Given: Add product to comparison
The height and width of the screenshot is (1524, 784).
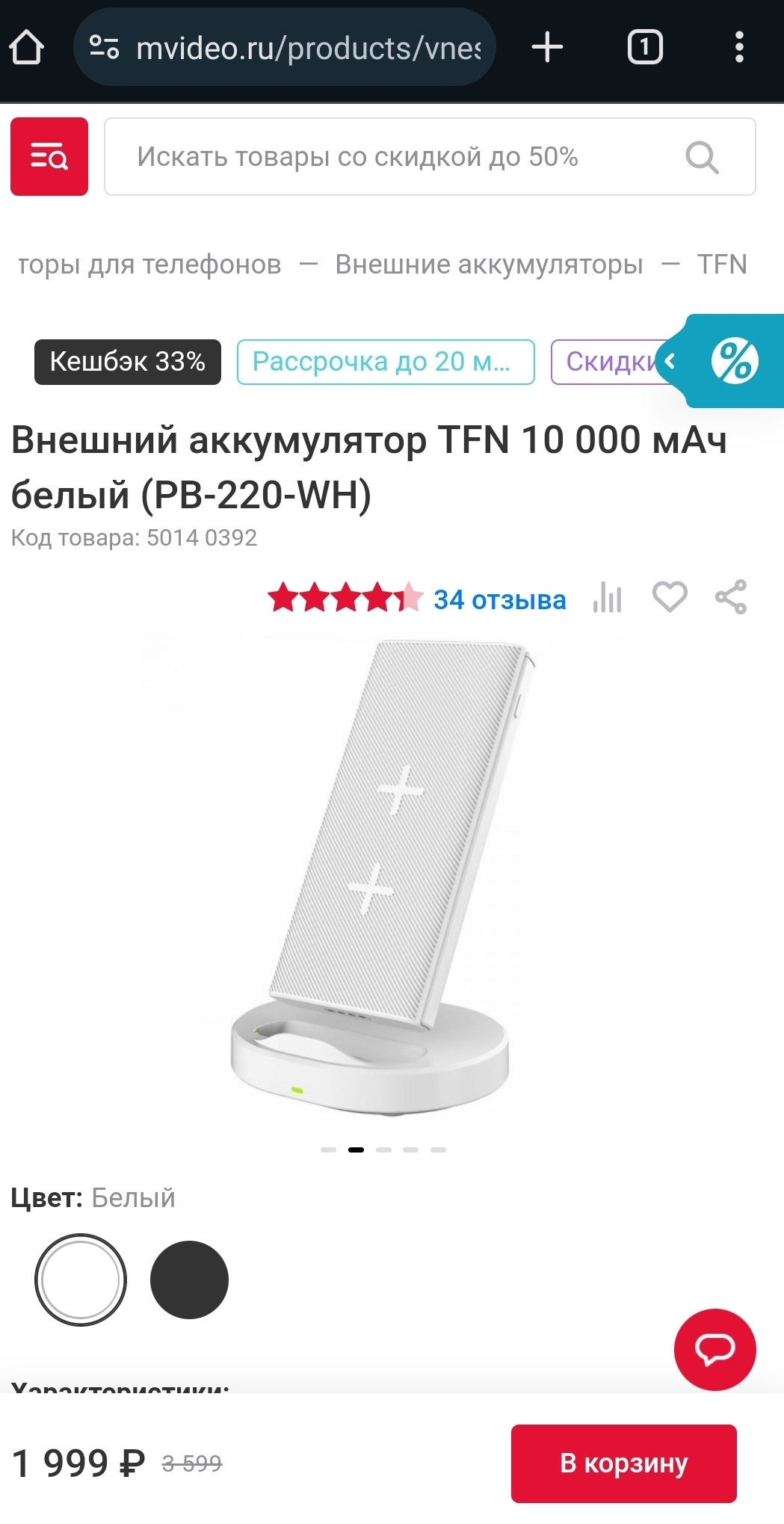Looking at the screenshot, I should [x=607, y=598].
